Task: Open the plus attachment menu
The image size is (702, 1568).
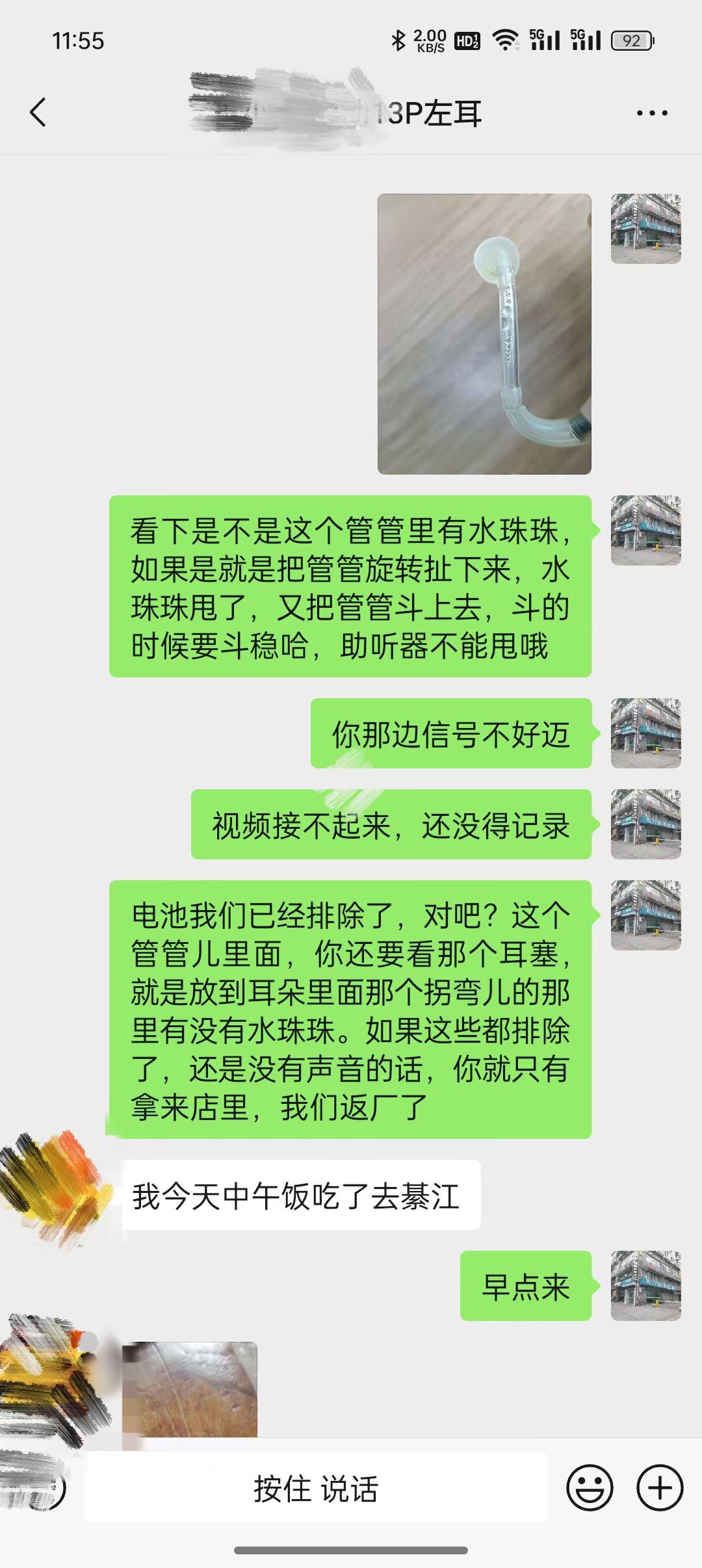Action: point(659,1487)
